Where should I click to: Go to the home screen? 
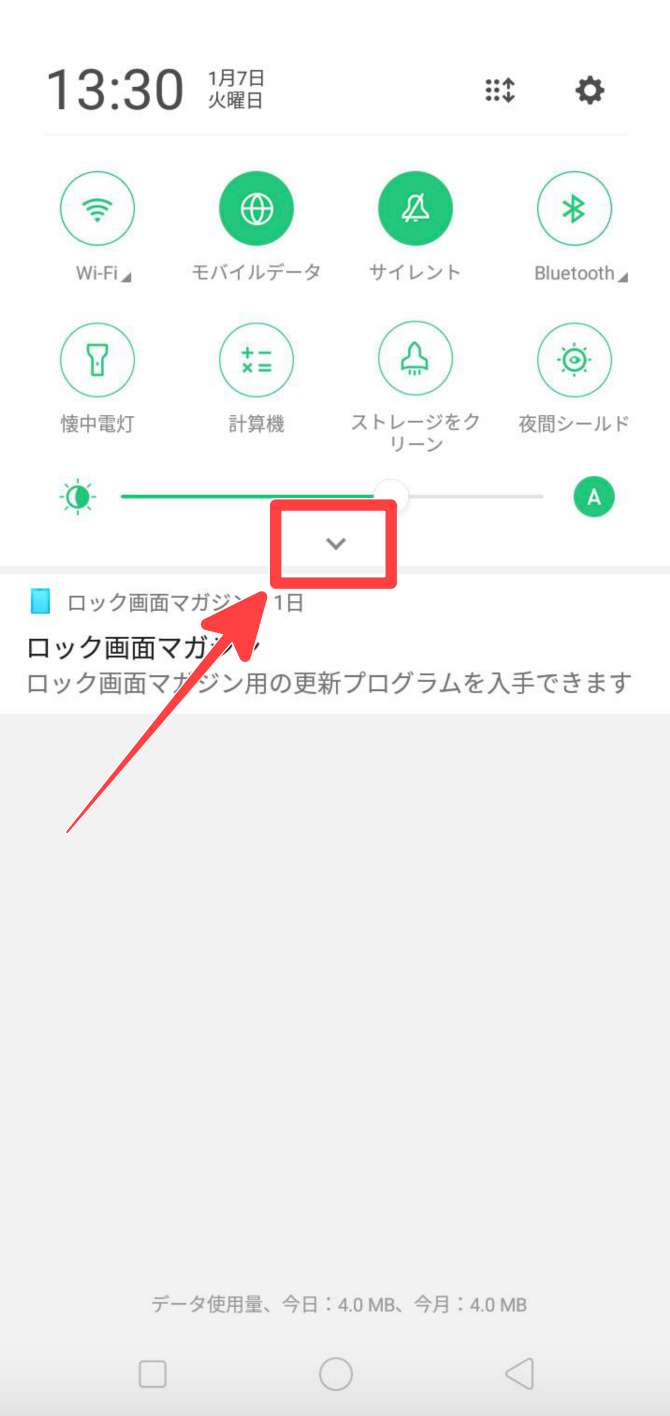point(336,1374)
